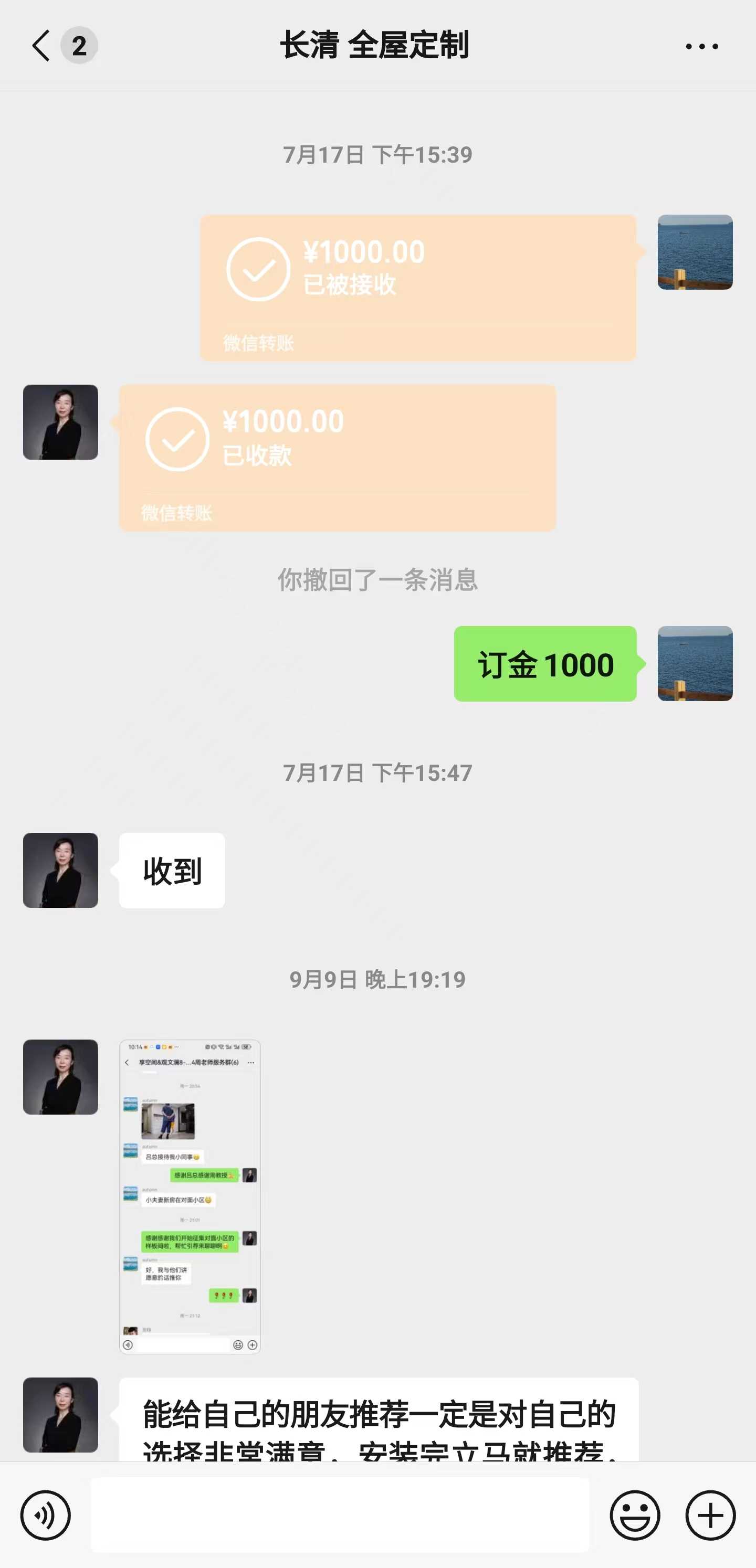Open the sent ¥1000.00 transfer marked 已被接收
This screenshot has width=756, height=1568.
point(418,287)
